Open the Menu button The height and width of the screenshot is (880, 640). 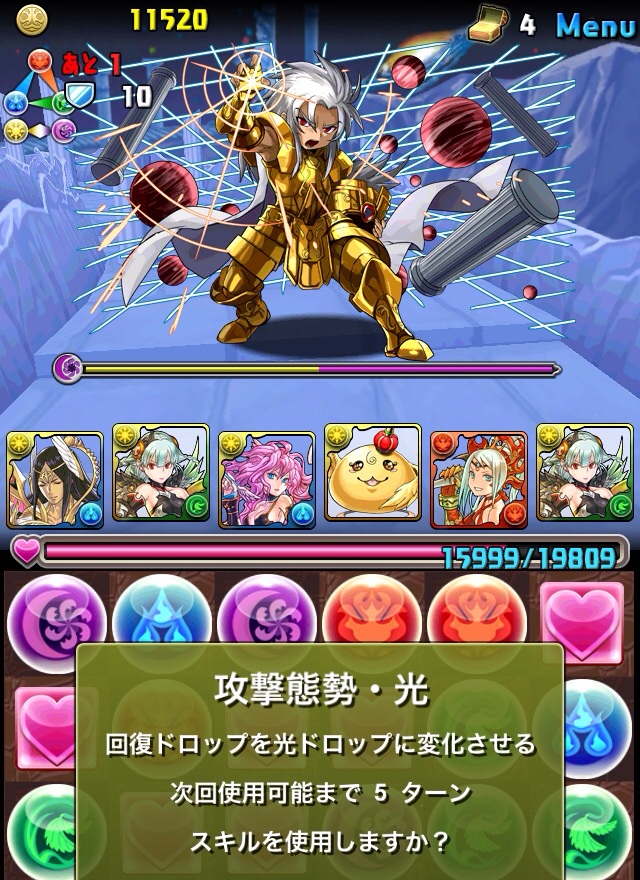[x=595, y=25]
